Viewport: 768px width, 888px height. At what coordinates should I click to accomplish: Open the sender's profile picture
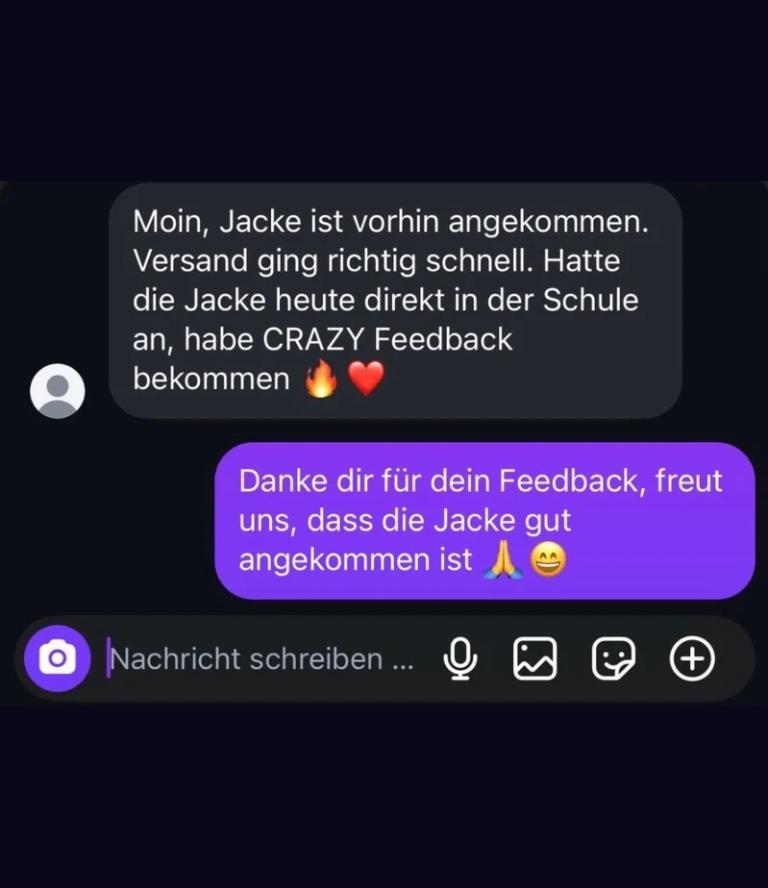coord(57,391)
